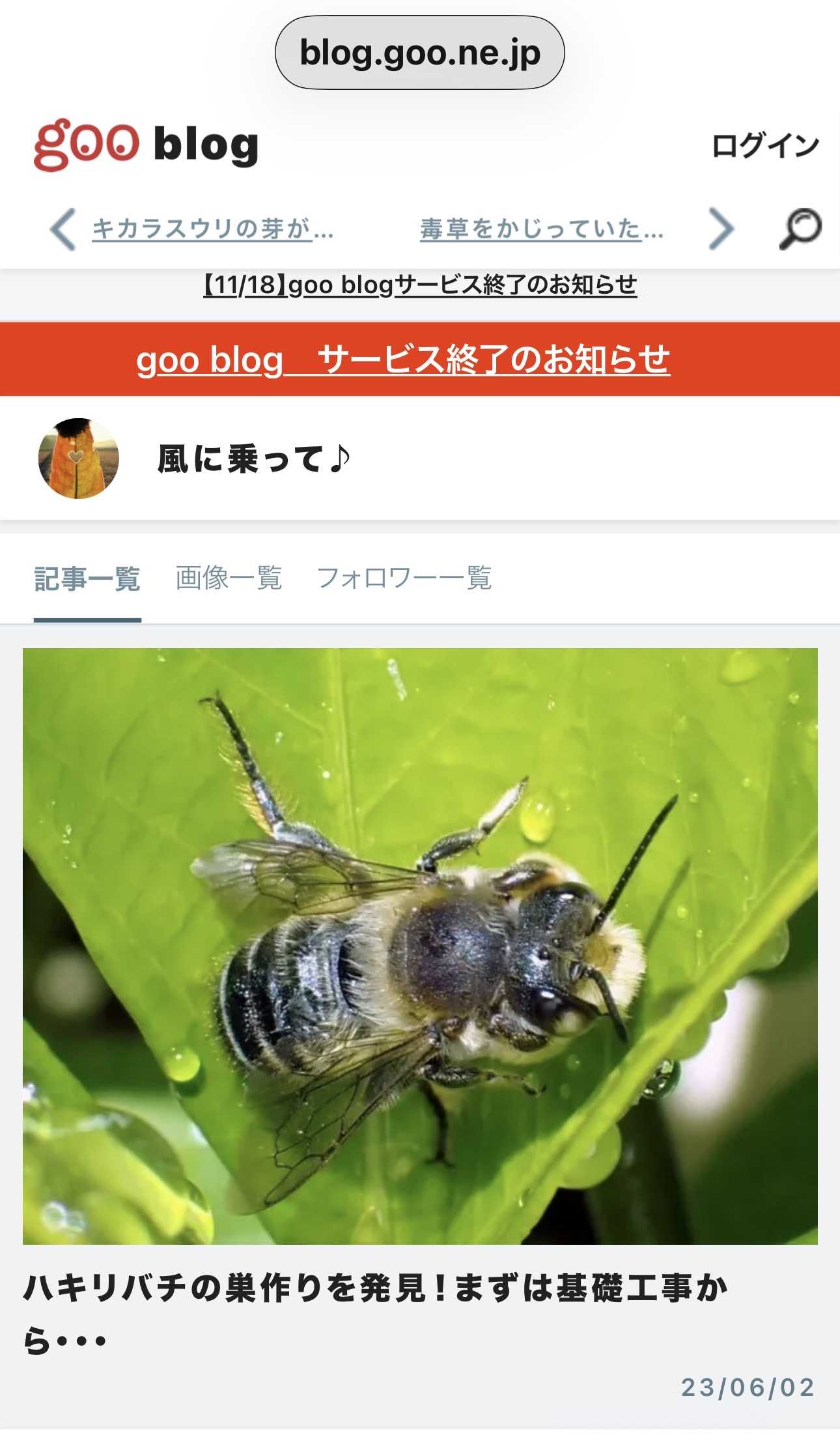Open the goo blog home logo
Screen dimensions: 840x1435
tap(146, 145)
